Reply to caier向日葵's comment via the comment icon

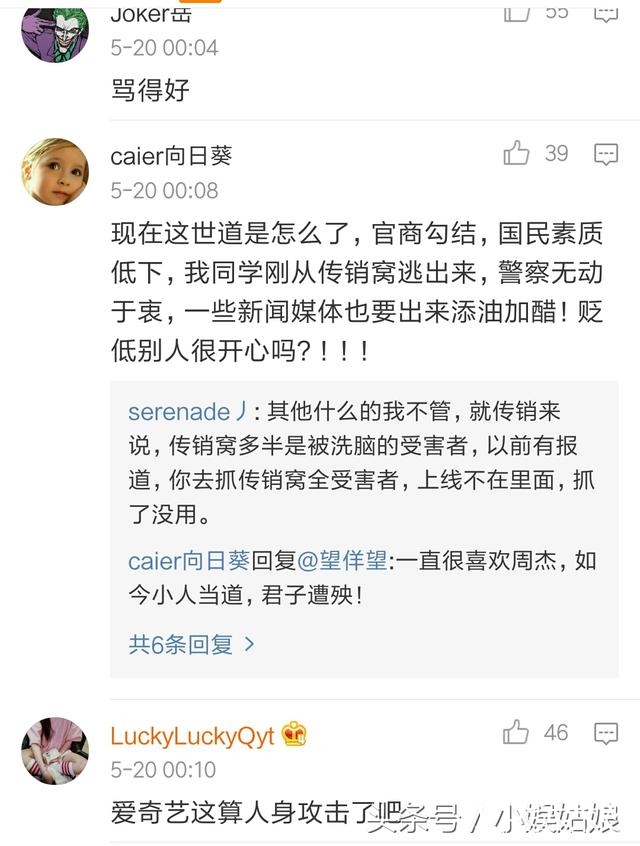(x=606, y=154)
